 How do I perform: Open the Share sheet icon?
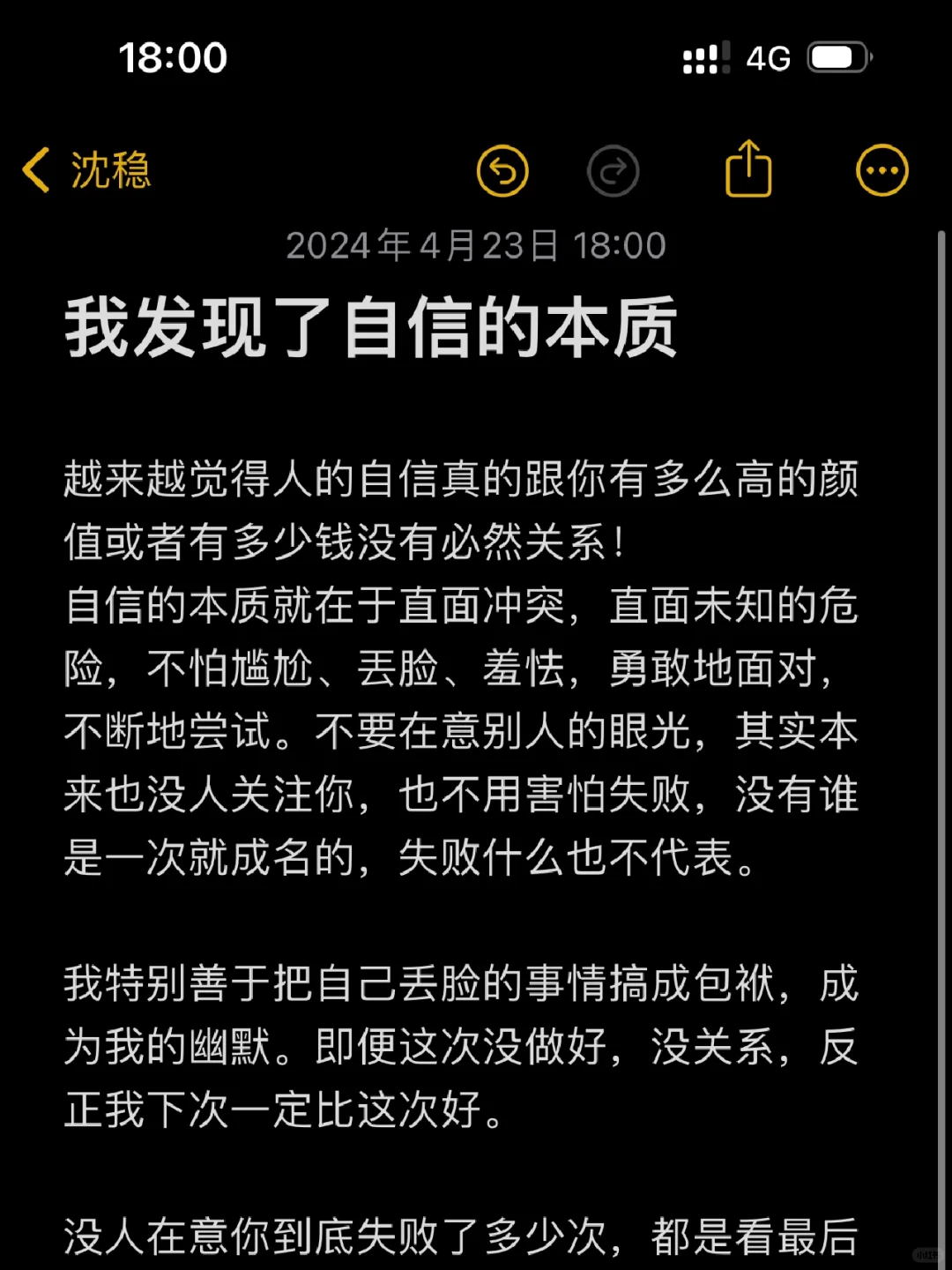748,168
